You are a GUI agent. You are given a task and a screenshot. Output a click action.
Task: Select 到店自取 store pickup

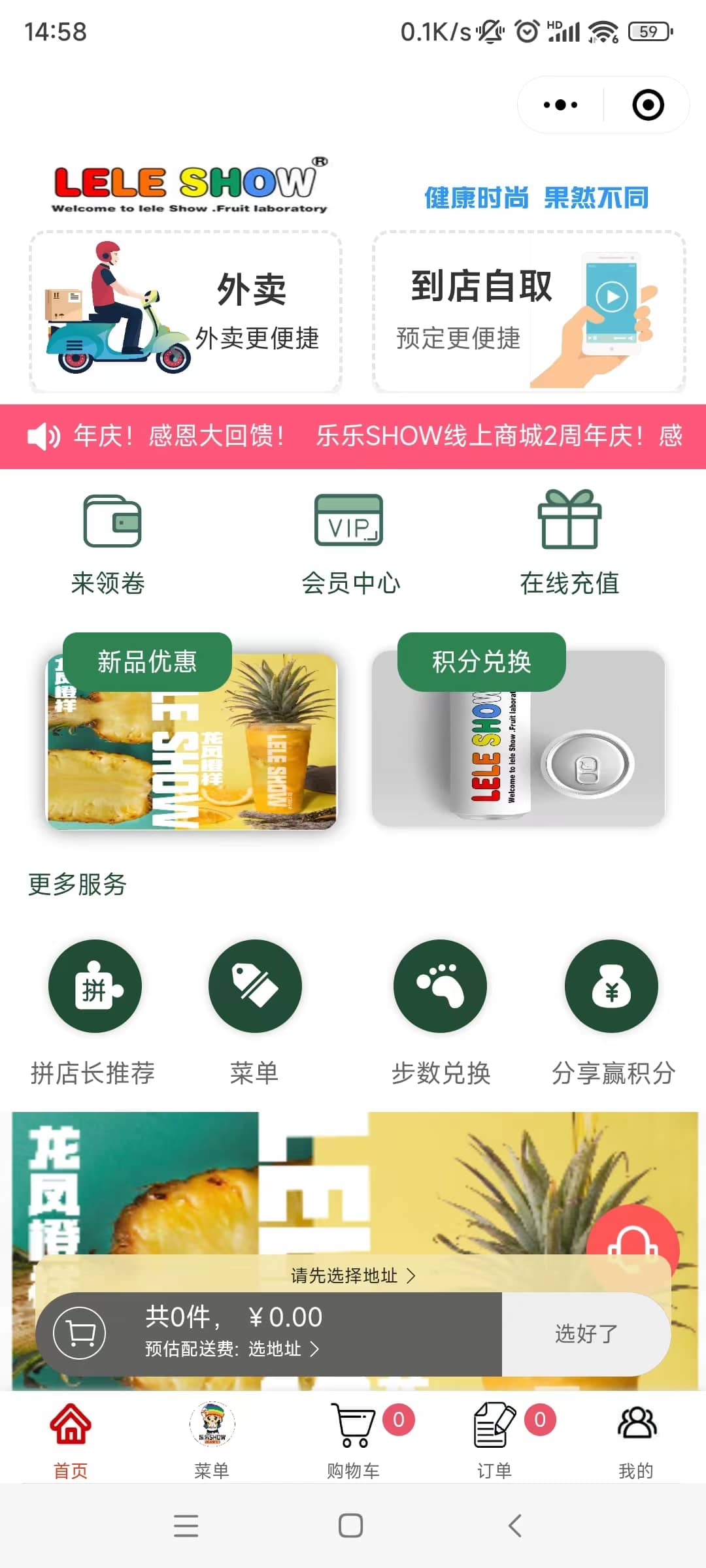[x=528, y=311]
